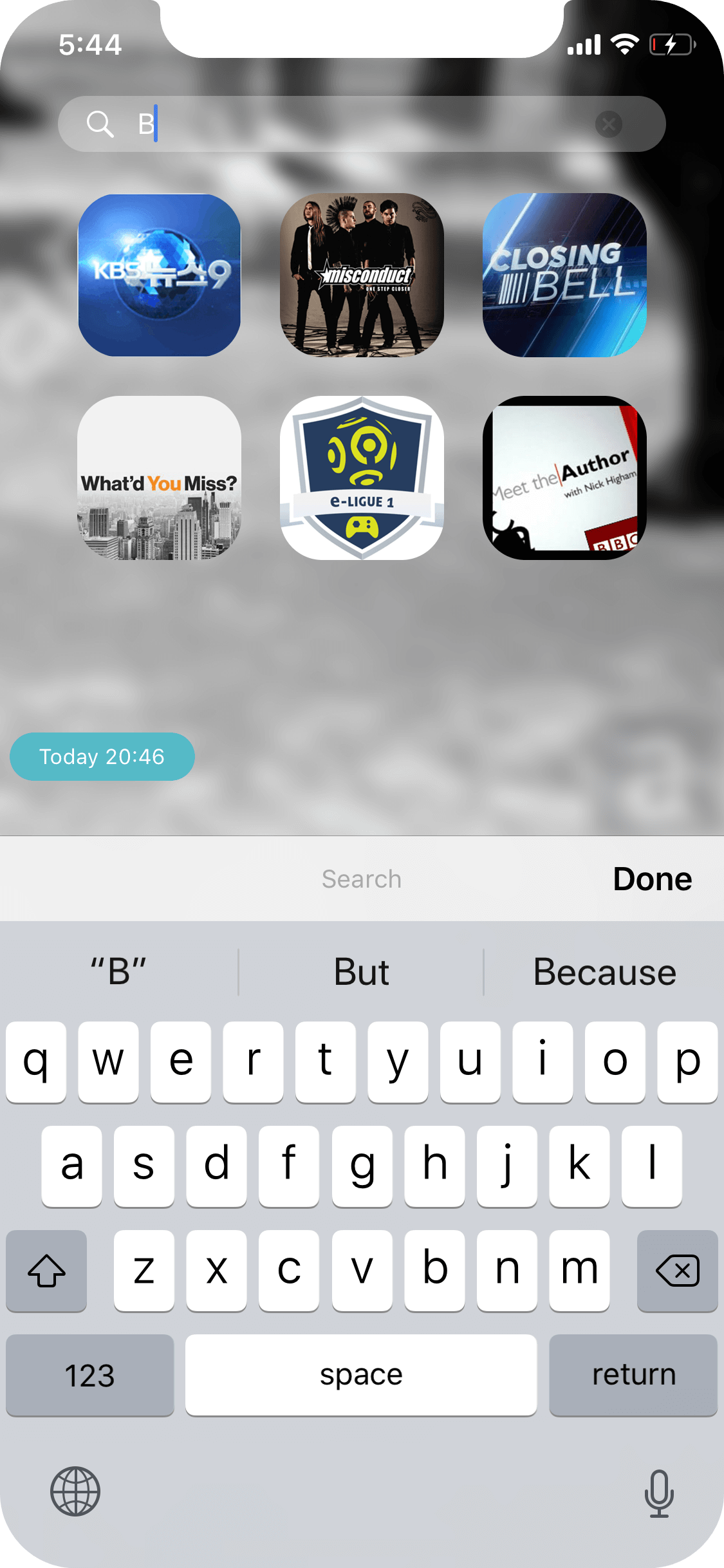The height and width of the screenshot is (1568, 724).
Task: Tap the Today 20:46 chip
Action: click(x=102, y=756)
